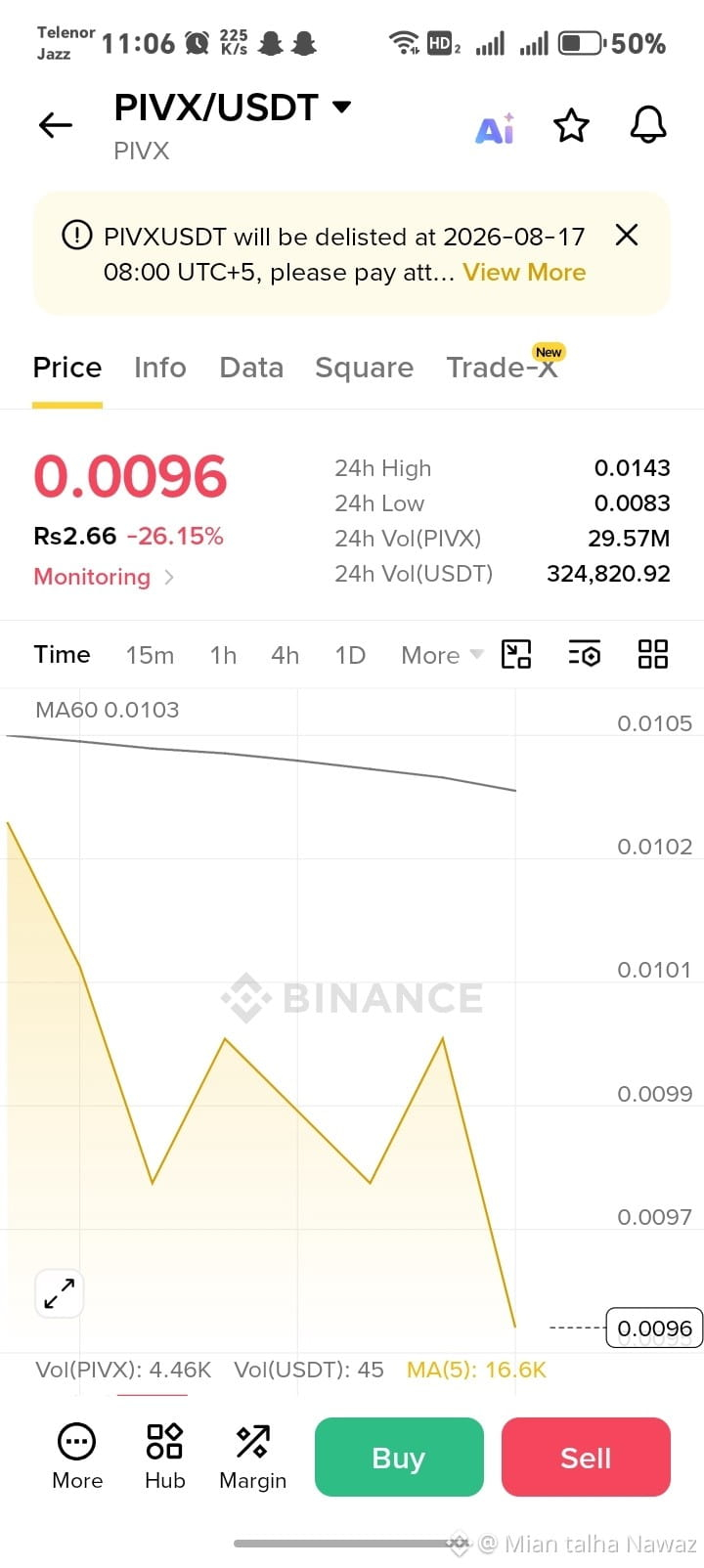Open the price alert bell

[647, 125]
